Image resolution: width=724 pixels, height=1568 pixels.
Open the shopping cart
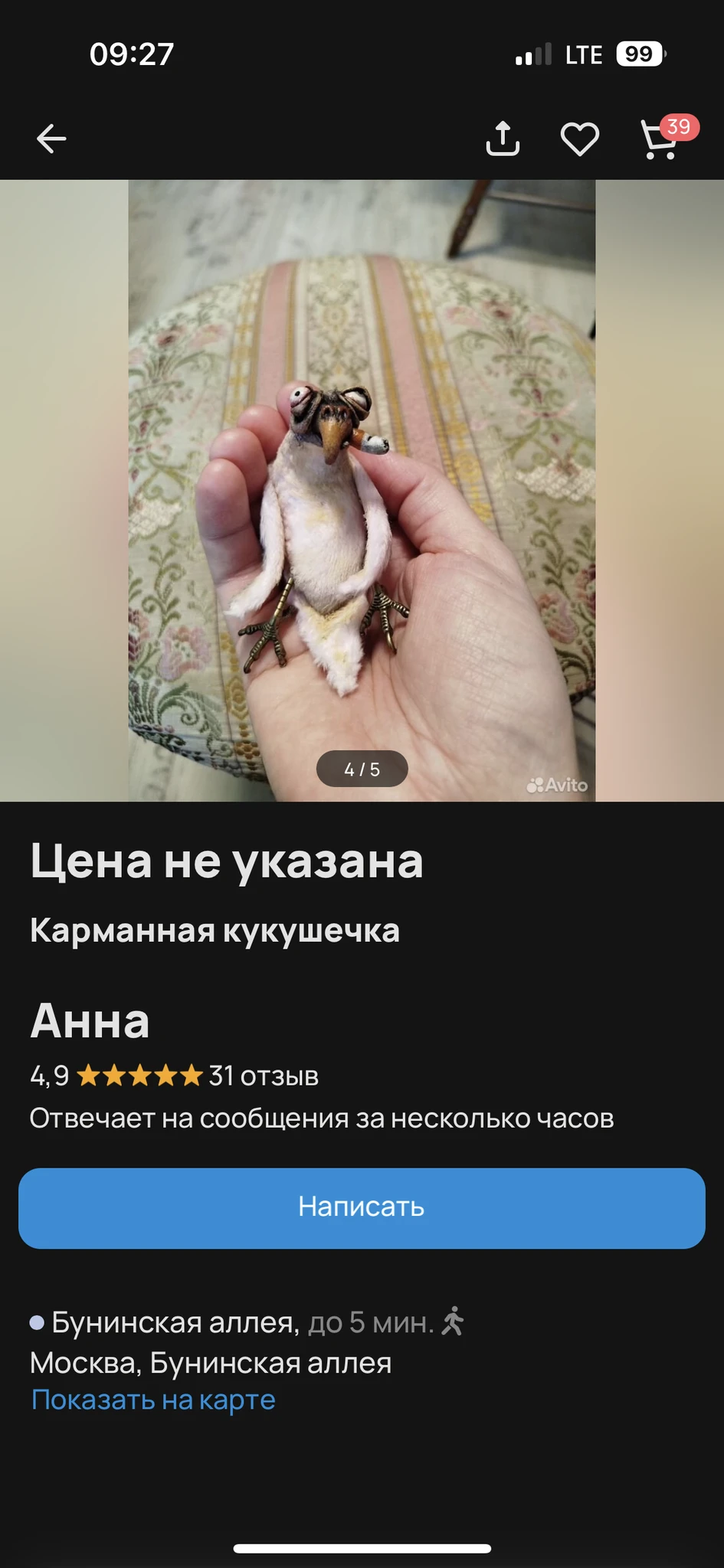[660, 139]
